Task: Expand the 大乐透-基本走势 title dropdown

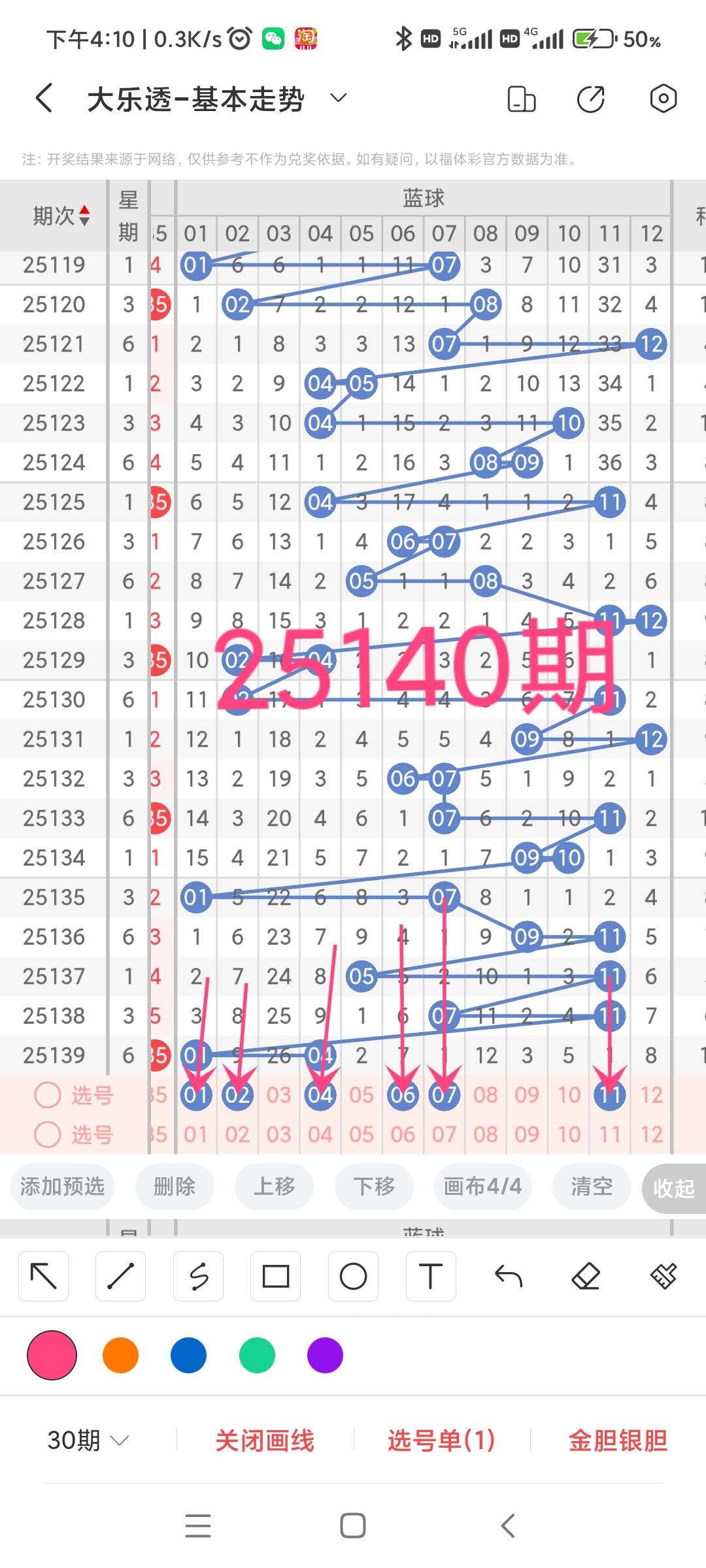Action: click(338, 98)
